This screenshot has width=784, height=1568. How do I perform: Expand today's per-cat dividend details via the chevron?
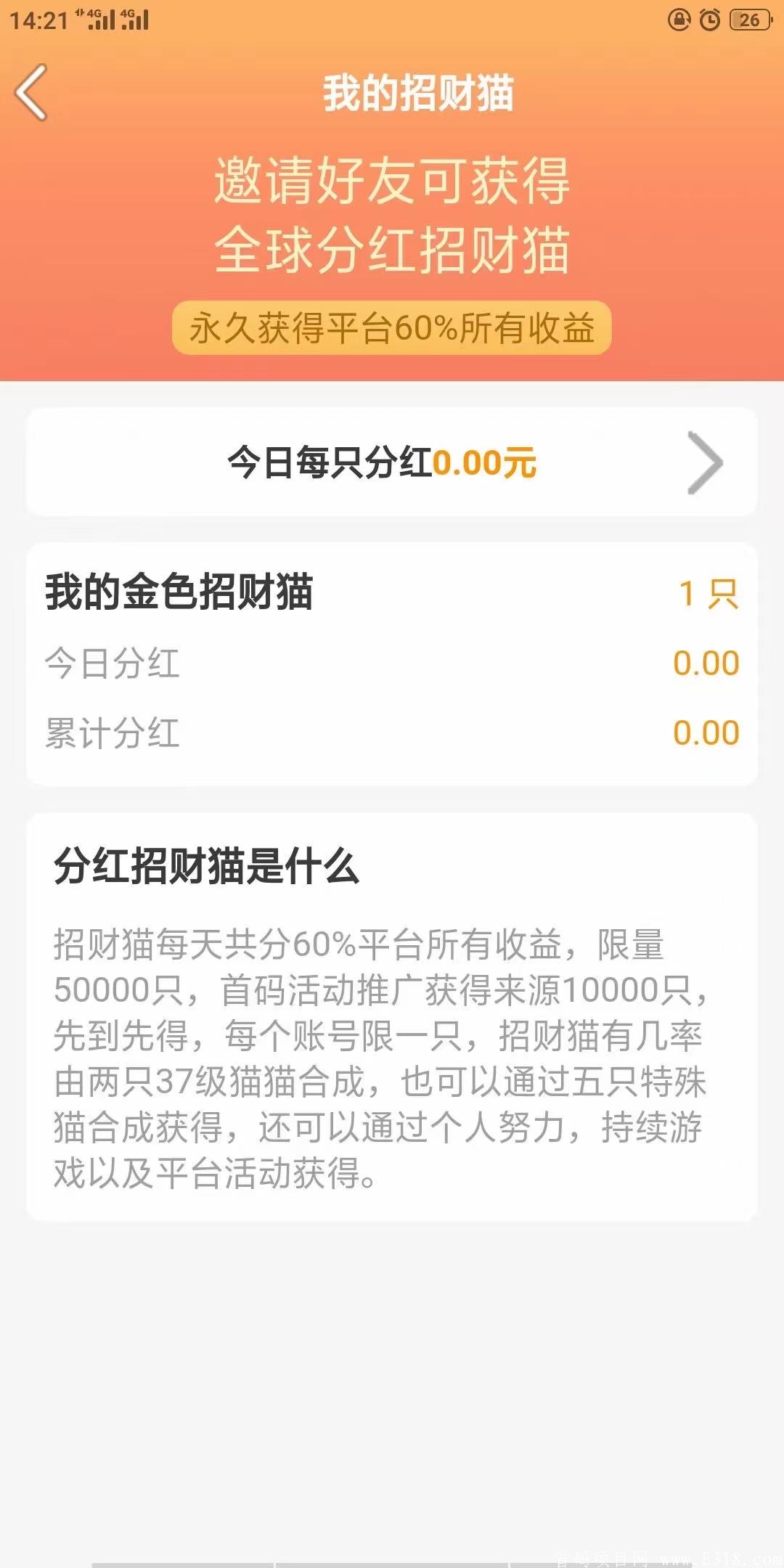click(x=706, y=463)
